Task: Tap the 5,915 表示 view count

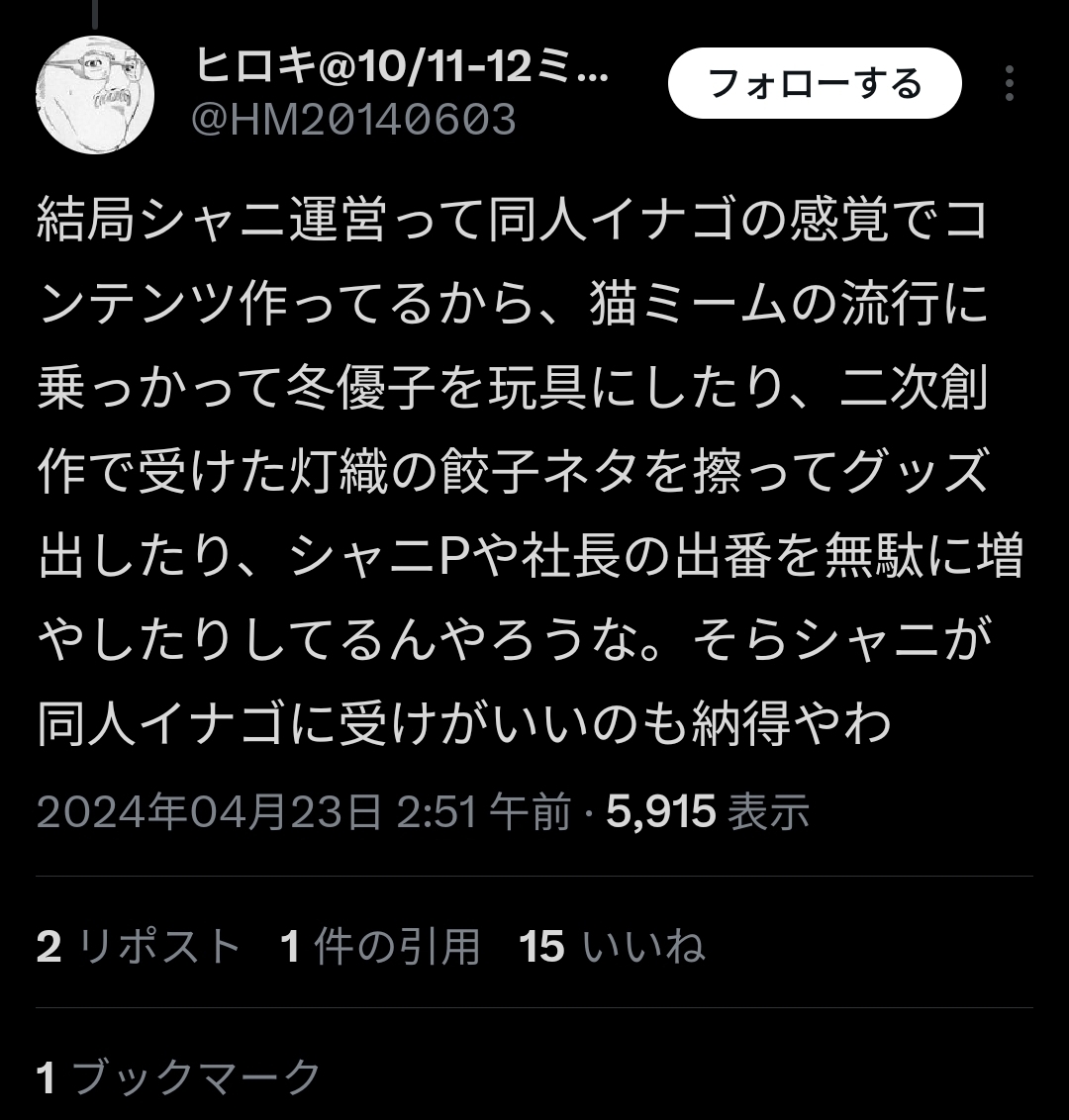Action: (708, 812)
